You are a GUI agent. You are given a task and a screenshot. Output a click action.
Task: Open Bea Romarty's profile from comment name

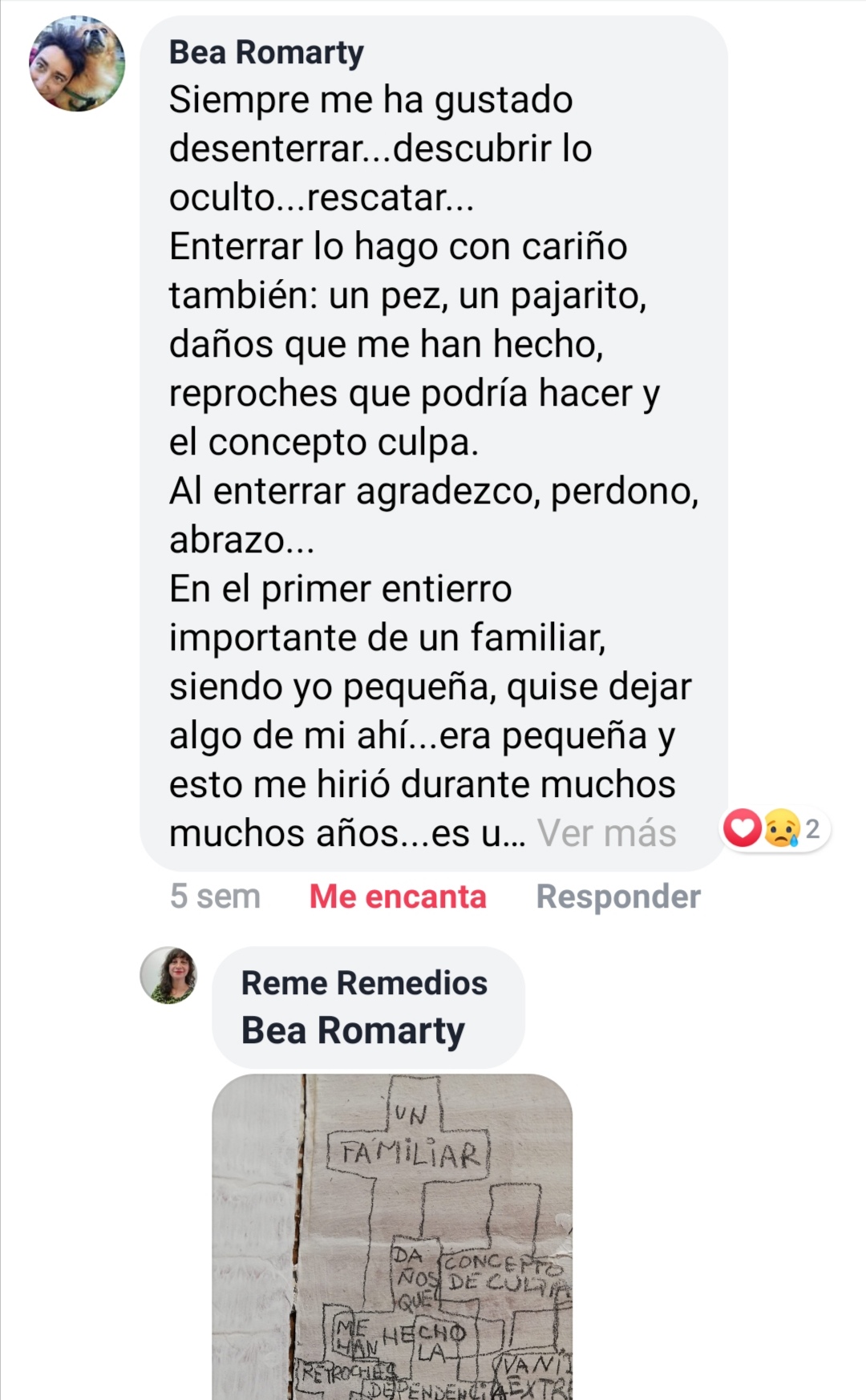click(266, 53)
